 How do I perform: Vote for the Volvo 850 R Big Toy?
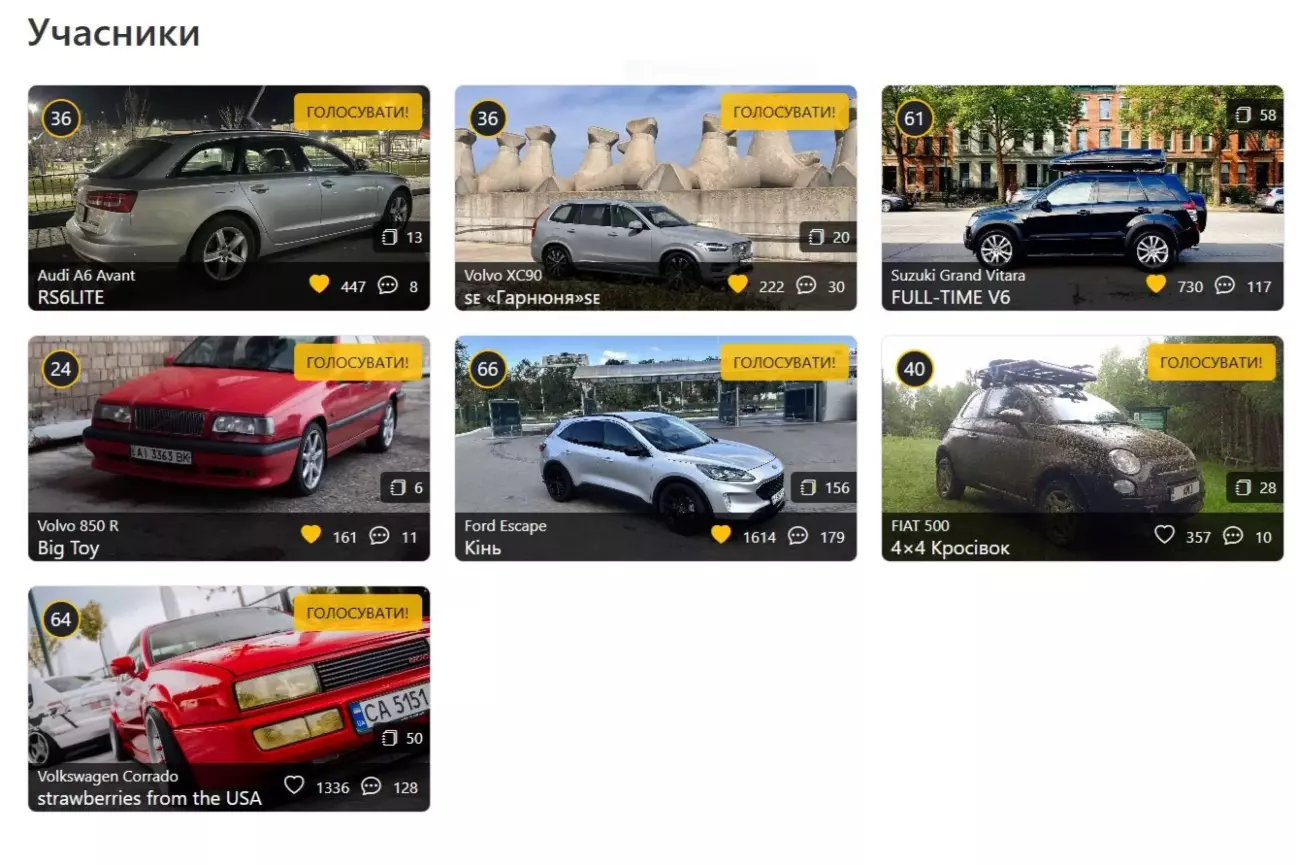coord(357,362)
